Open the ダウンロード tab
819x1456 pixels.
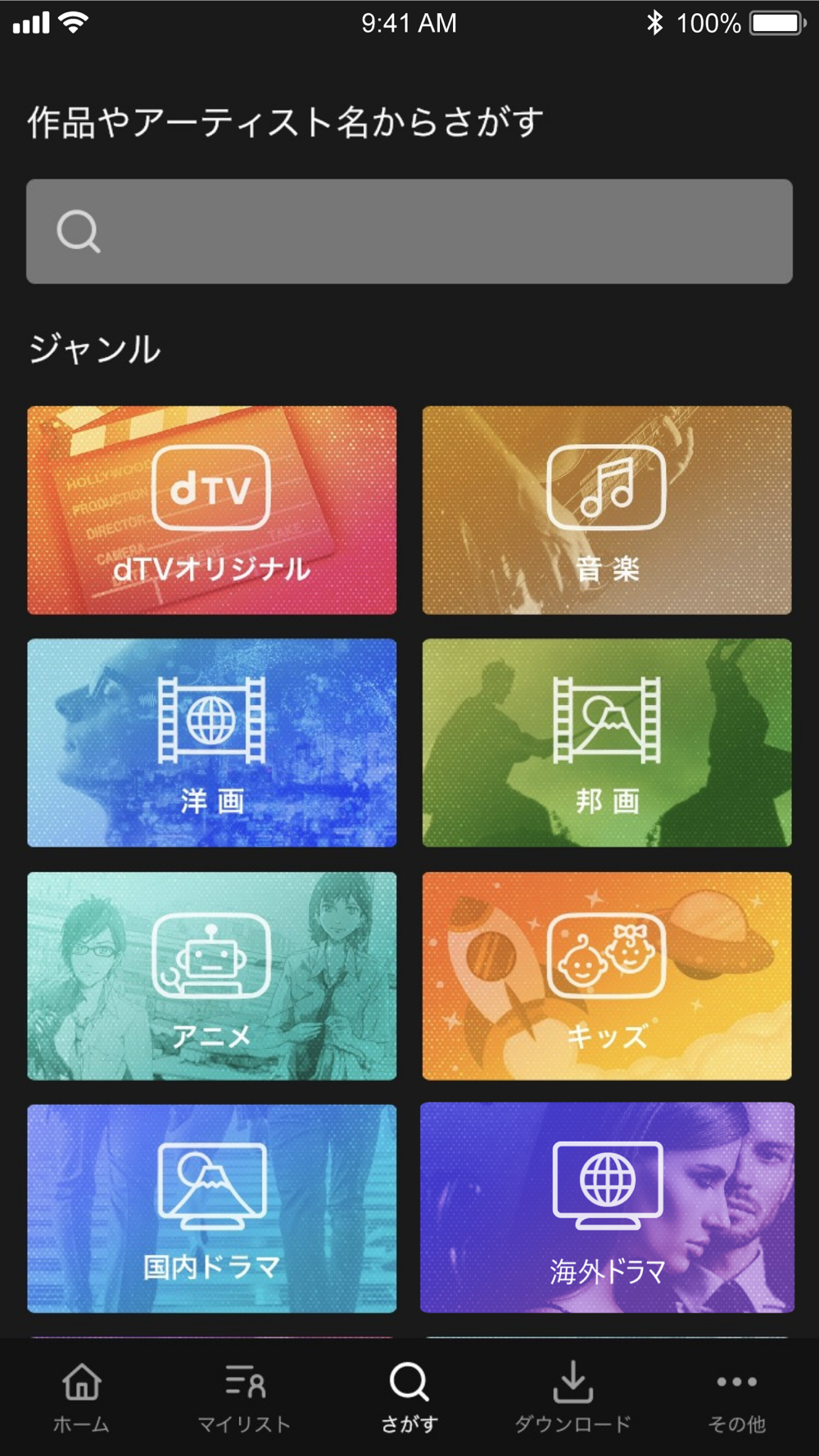(x=573, y=1397)
